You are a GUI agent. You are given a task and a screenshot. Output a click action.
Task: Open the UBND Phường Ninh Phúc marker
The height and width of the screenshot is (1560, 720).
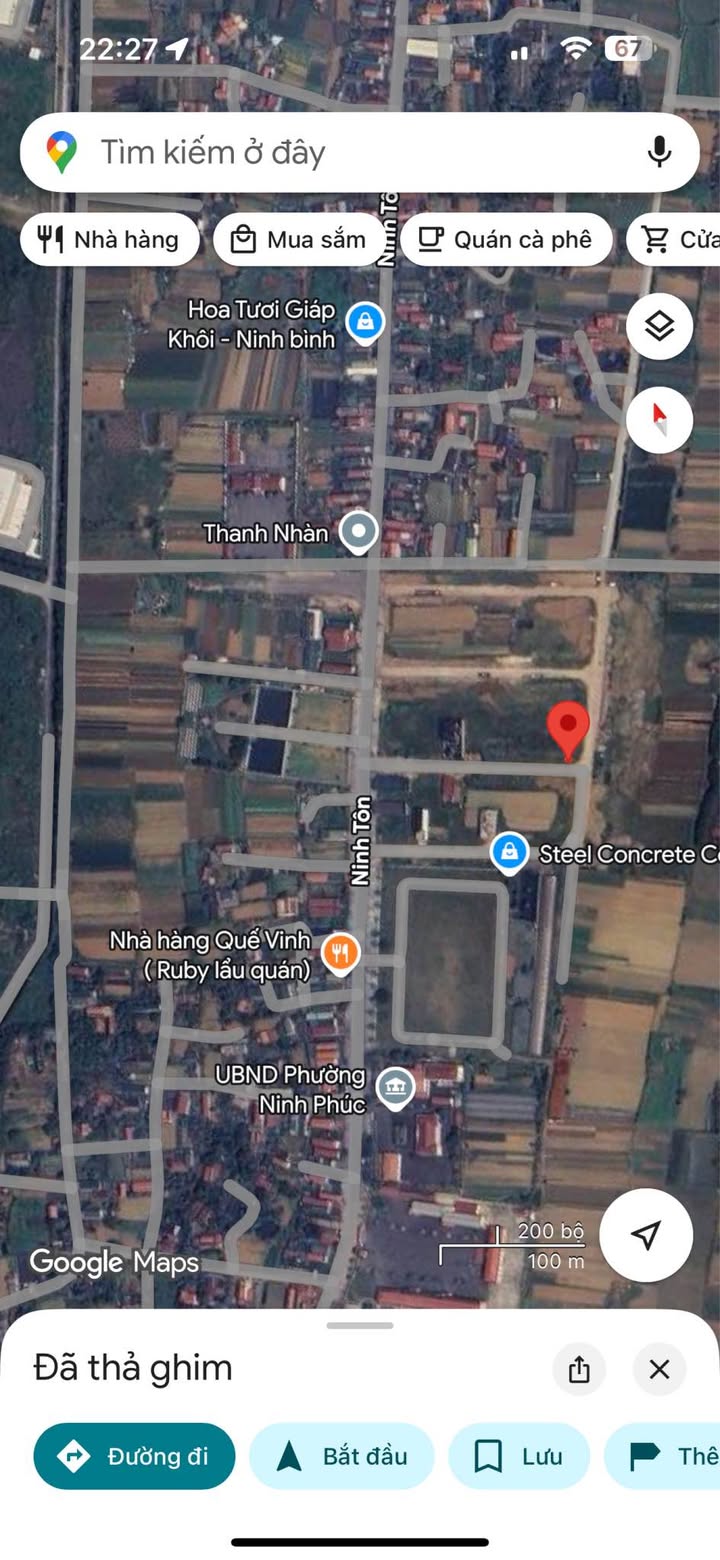coord(396,1089)
